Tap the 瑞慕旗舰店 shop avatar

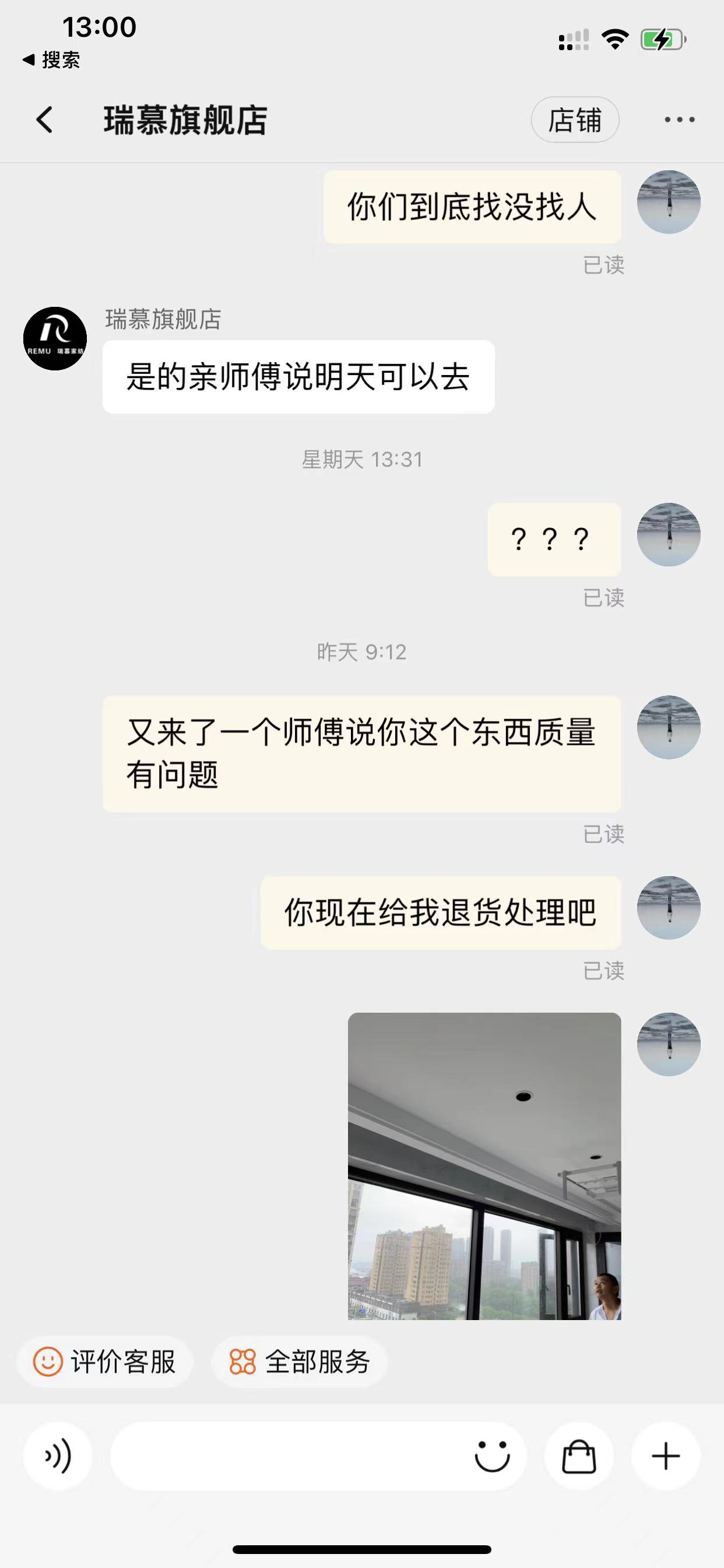[55, 338]
